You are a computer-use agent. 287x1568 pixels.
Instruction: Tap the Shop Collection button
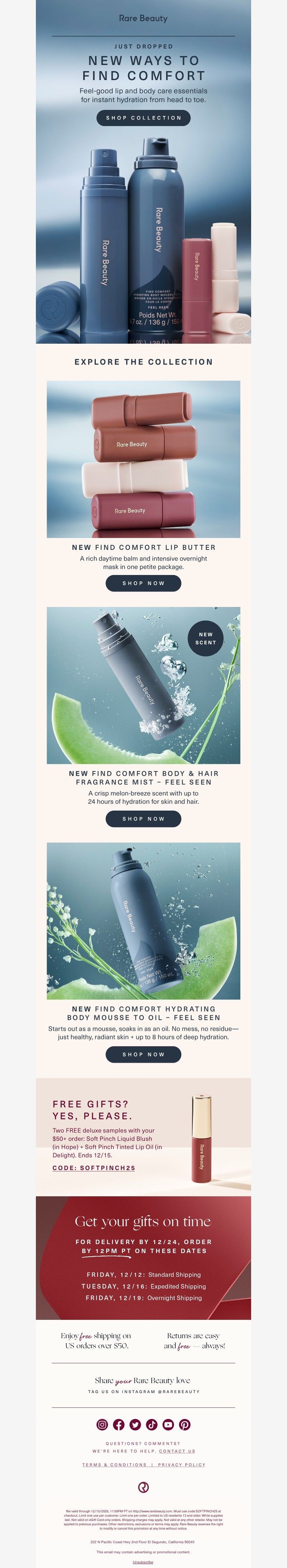tap(143, 117)
